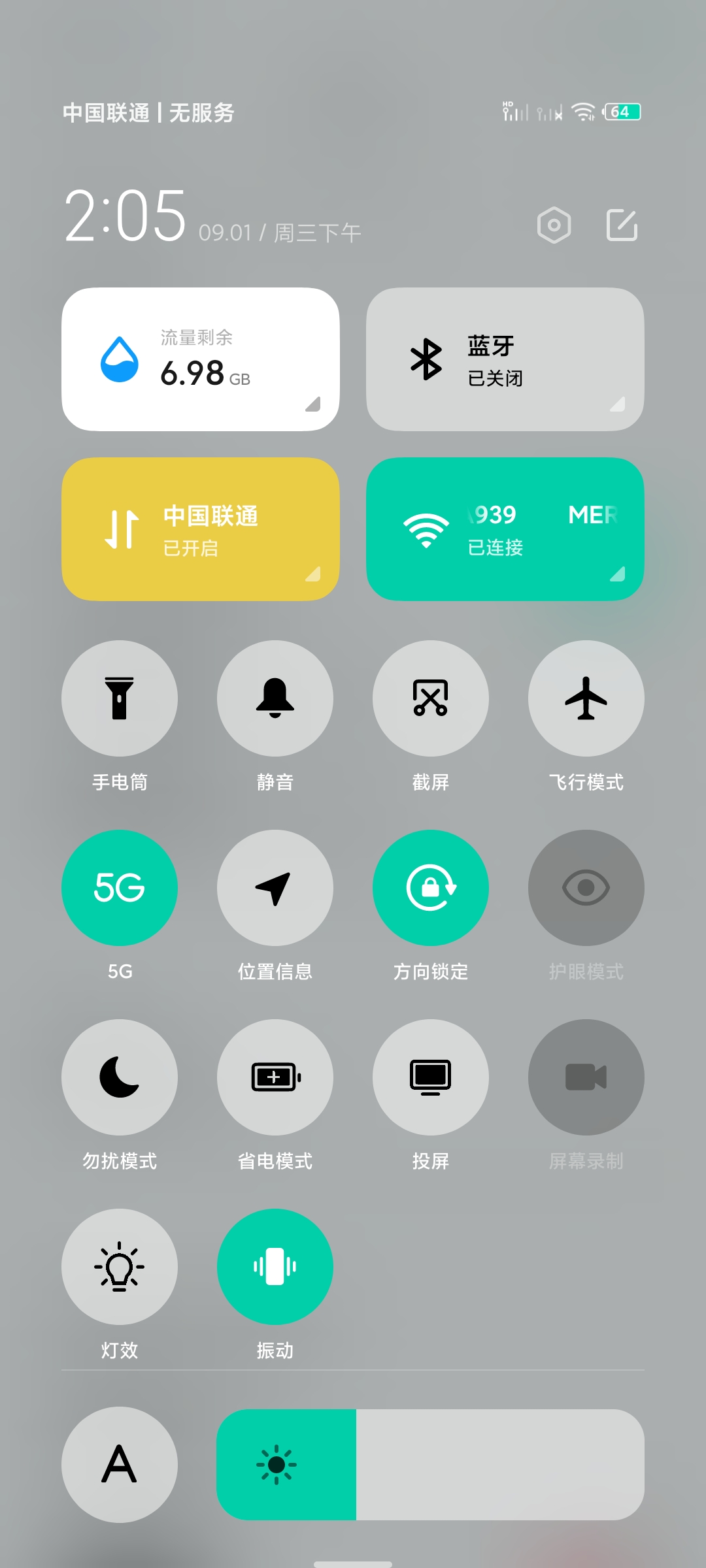Enable 静音 silent mode
This screenshot has height=1568, width=706.
pyautogui.click(x=275, y=698)
